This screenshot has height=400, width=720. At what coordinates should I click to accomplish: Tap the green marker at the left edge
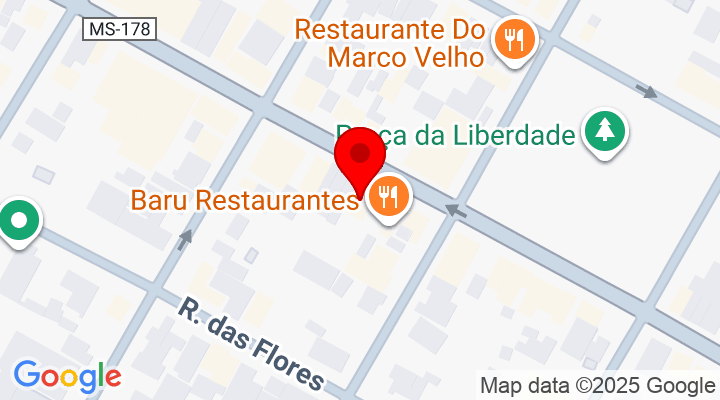[x=19, y=220]
